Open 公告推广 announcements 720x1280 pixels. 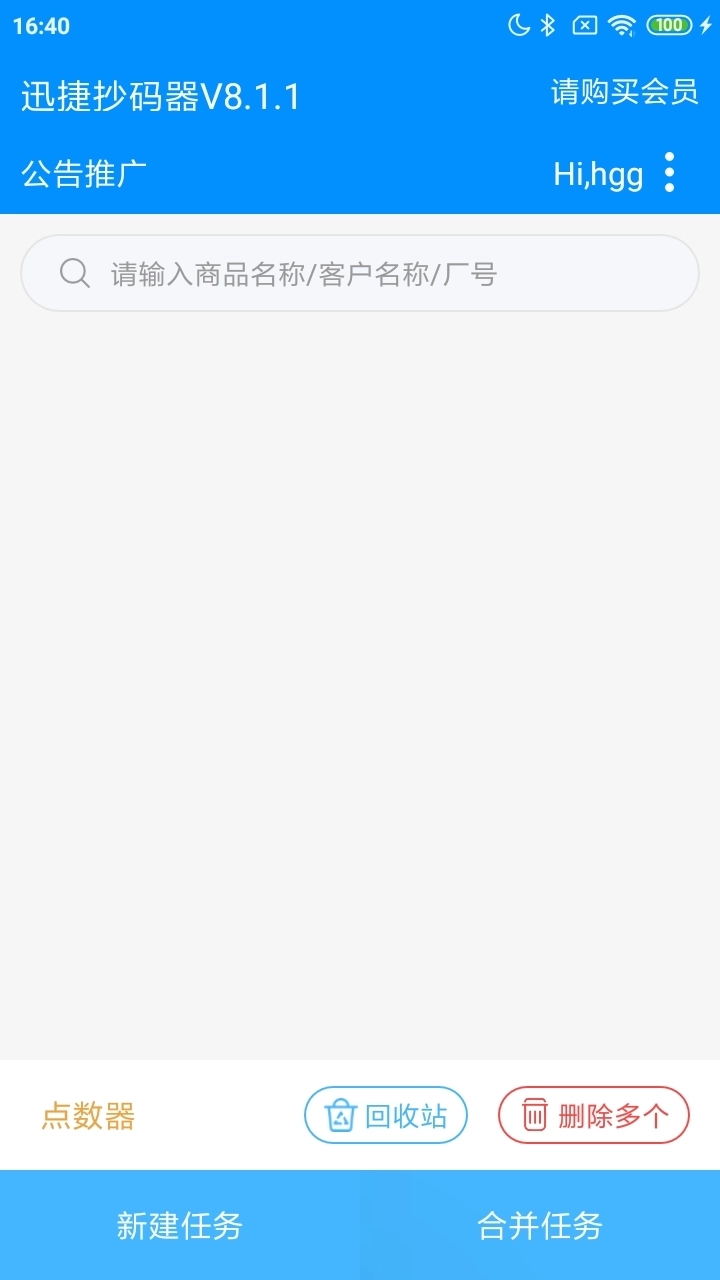tap(84, 173)
